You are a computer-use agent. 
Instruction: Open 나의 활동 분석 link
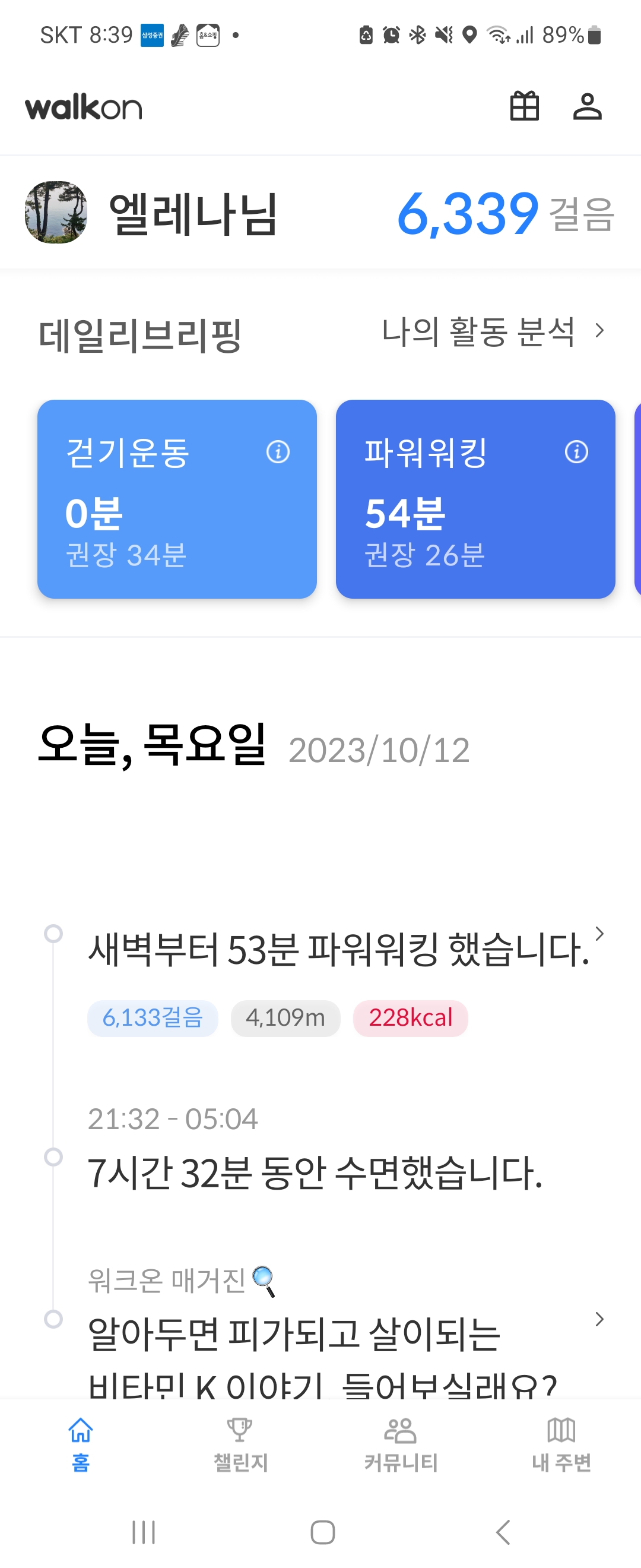point(492,332)
